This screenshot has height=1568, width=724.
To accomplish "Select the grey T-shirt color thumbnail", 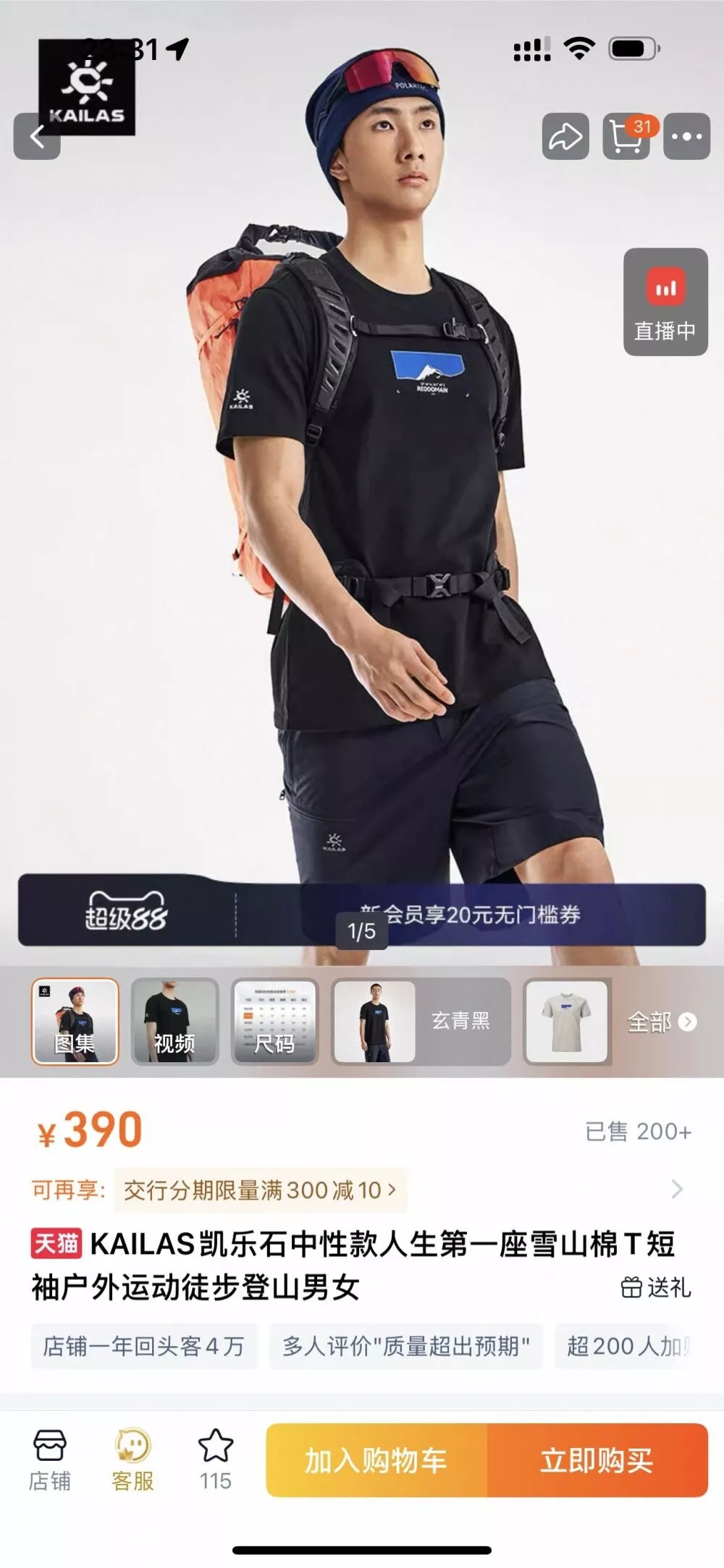I will [567, 1022].
